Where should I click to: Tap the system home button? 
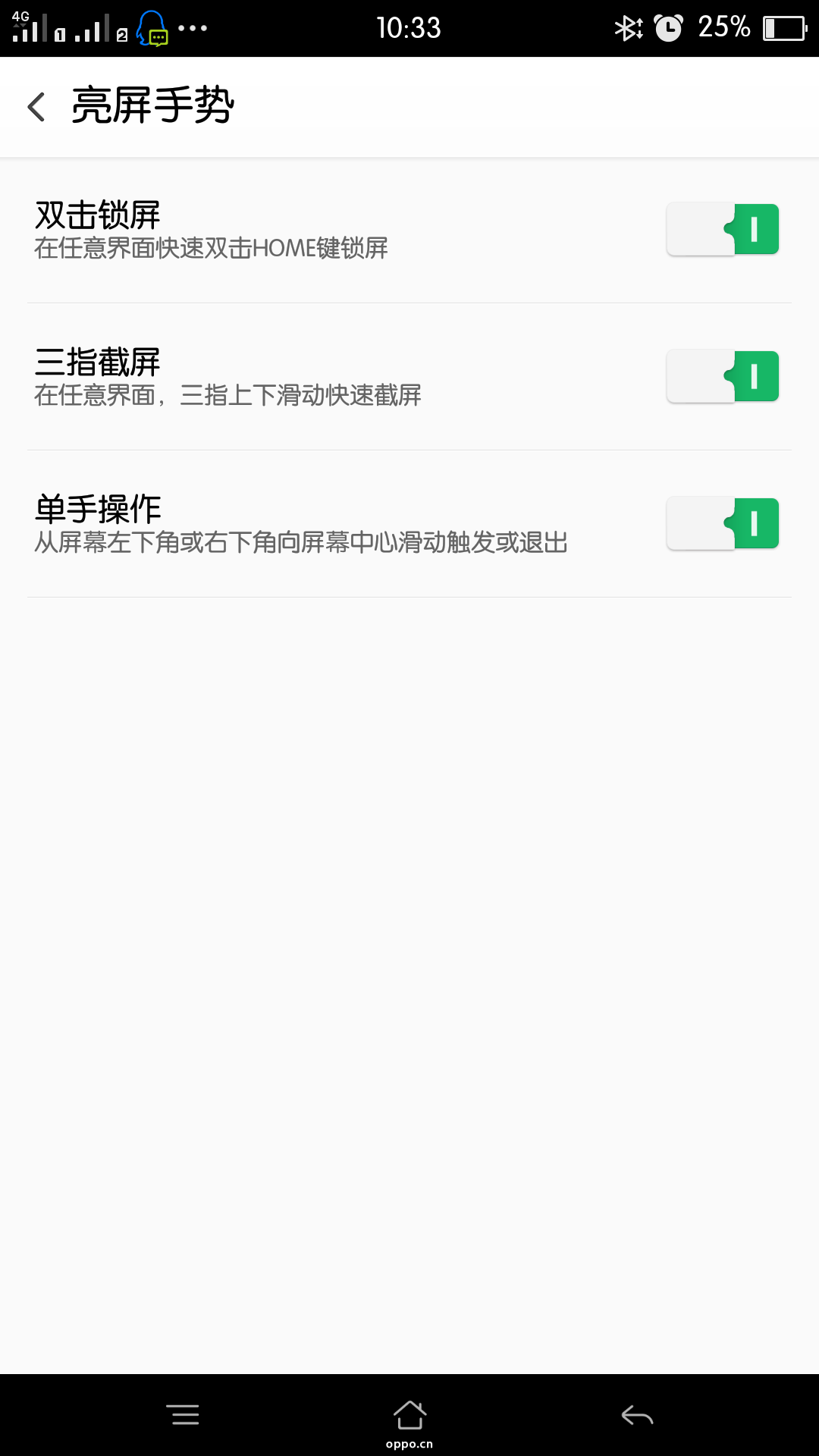pyautogui.click(x=409, y=1415)
